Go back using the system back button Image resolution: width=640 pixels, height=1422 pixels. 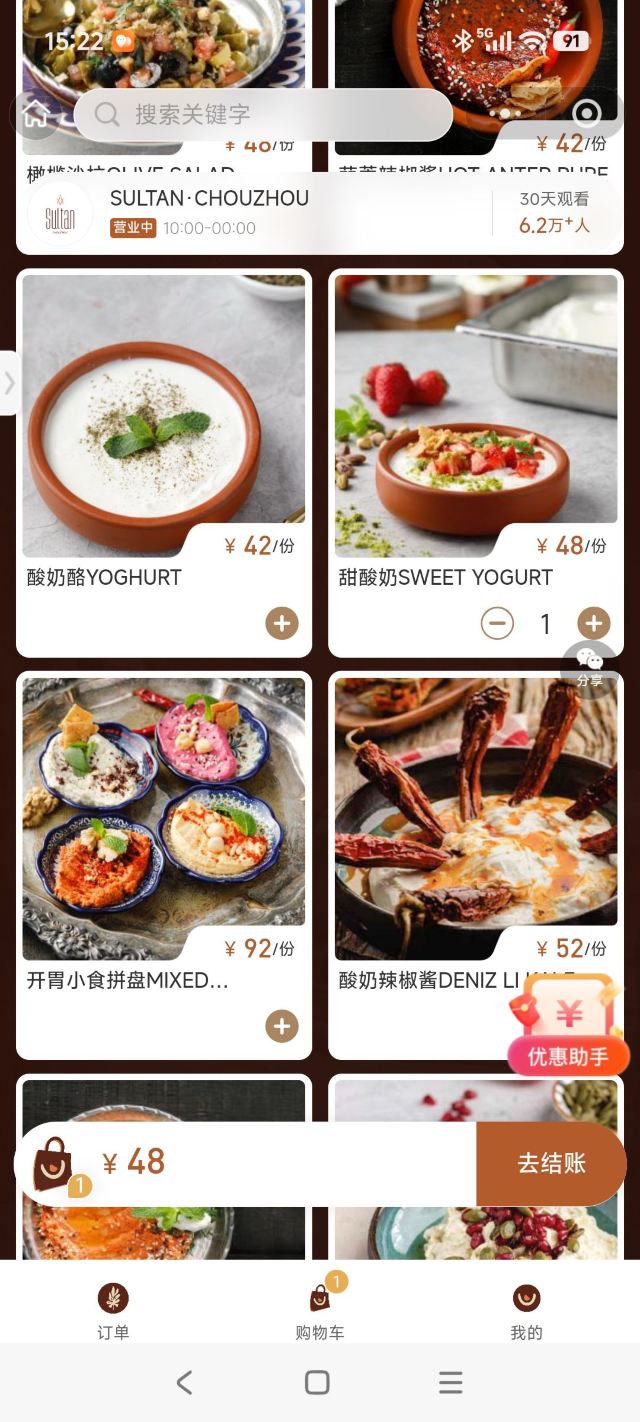pyautogui.click(x=184, y=1382)
